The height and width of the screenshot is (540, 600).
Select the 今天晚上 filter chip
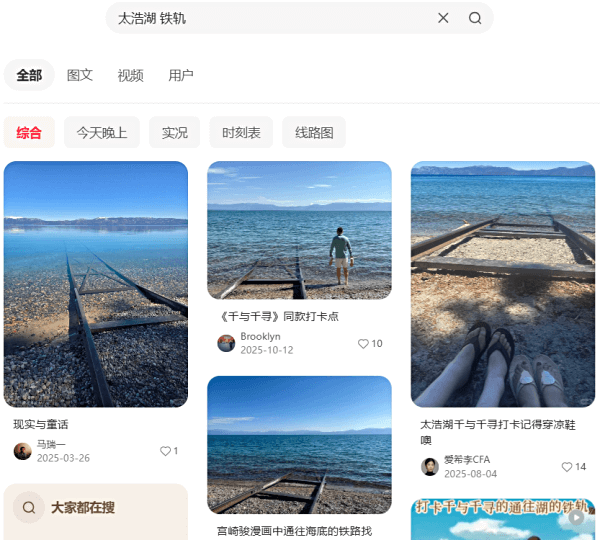pos(102,132)
